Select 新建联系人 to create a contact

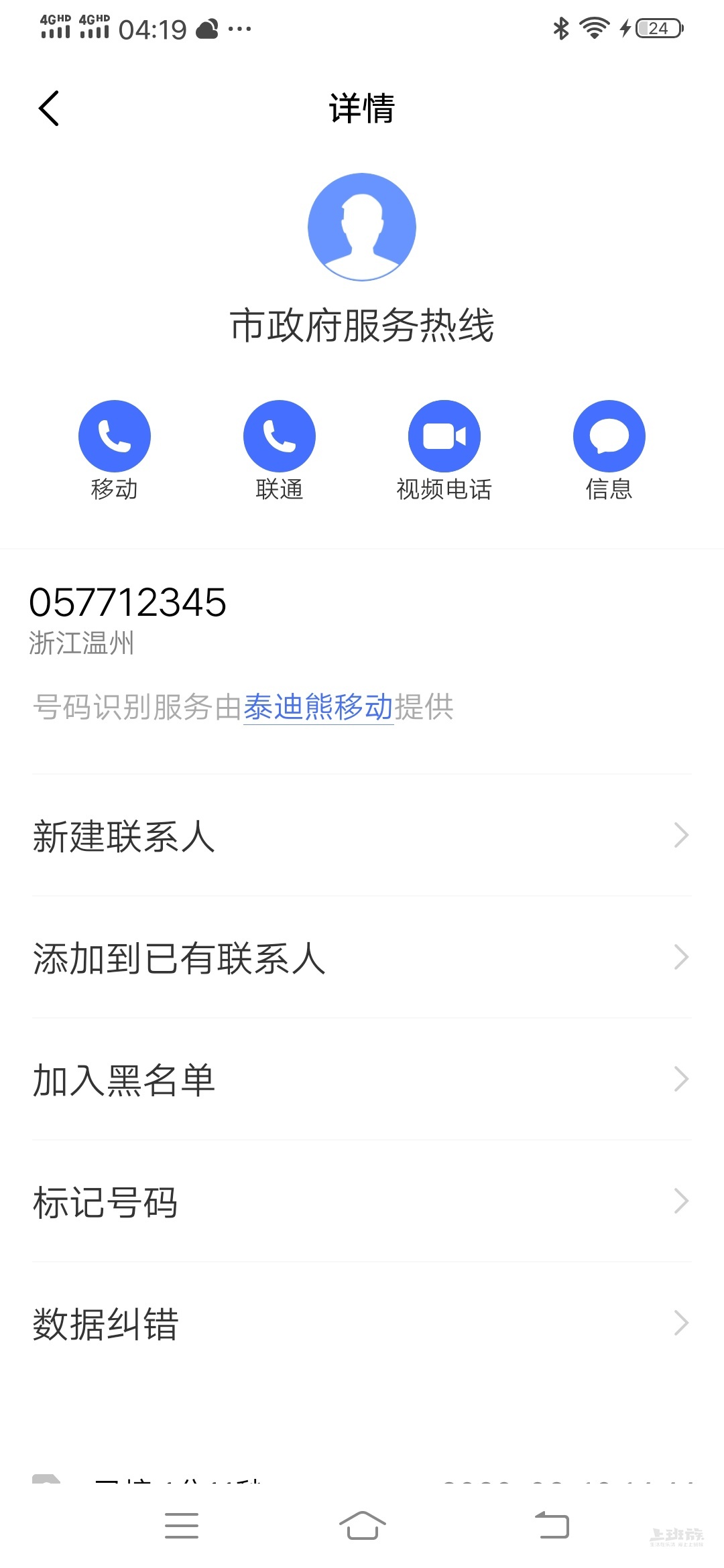click(362, 836)
